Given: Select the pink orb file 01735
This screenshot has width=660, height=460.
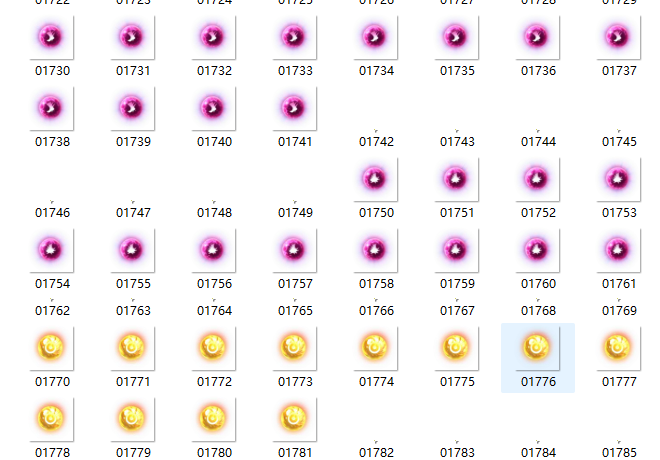Looking at the screenshot, I should tap(456, 38).
